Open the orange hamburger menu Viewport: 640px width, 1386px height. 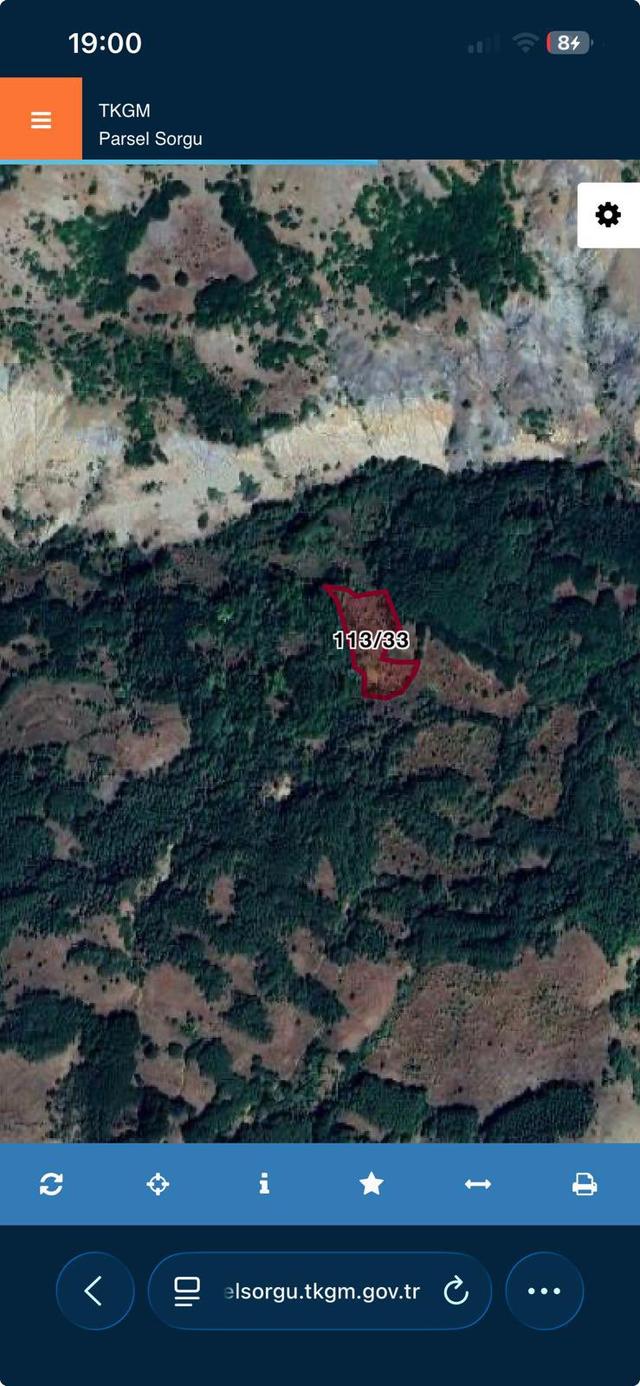click(41, 120)
